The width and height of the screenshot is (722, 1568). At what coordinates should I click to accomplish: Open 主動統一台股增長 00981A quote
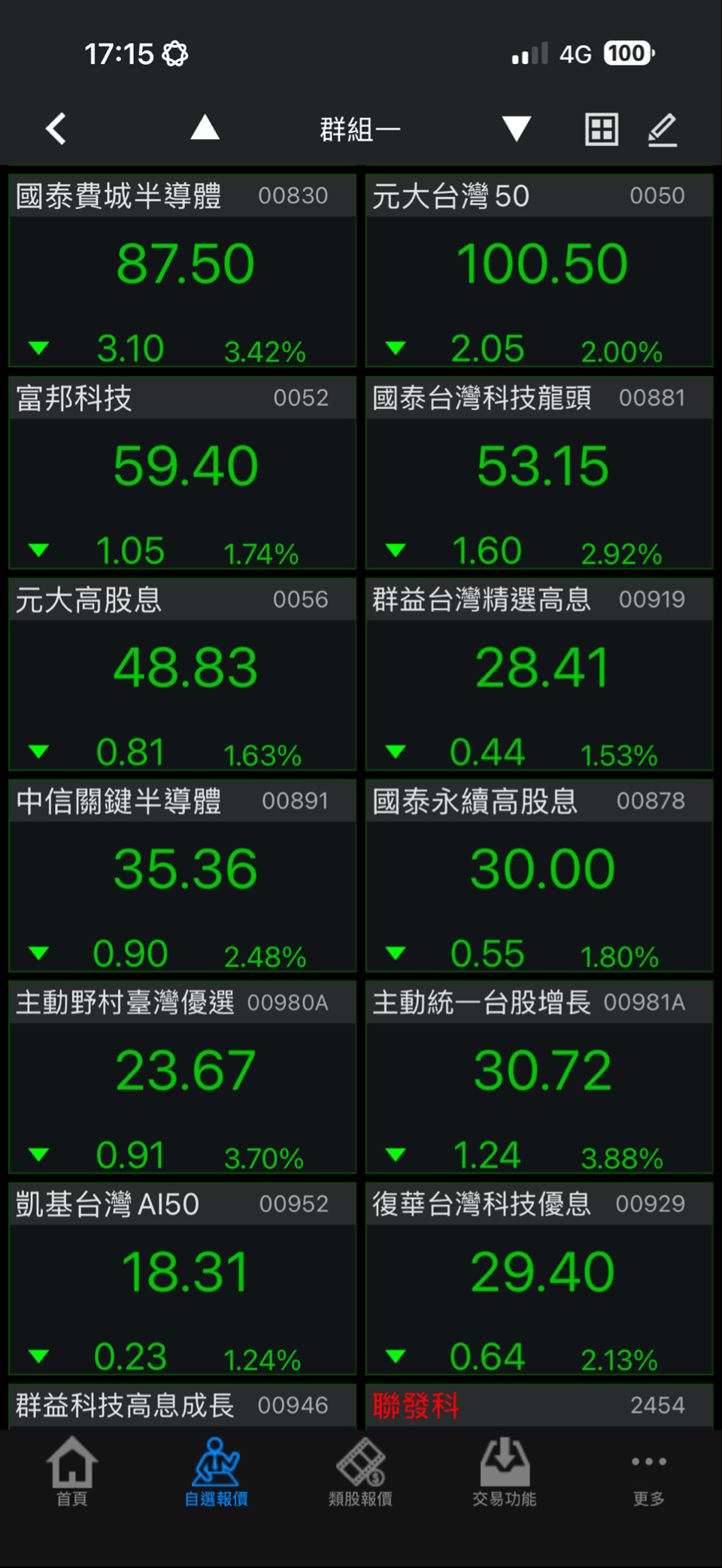tap(539, 1077)
